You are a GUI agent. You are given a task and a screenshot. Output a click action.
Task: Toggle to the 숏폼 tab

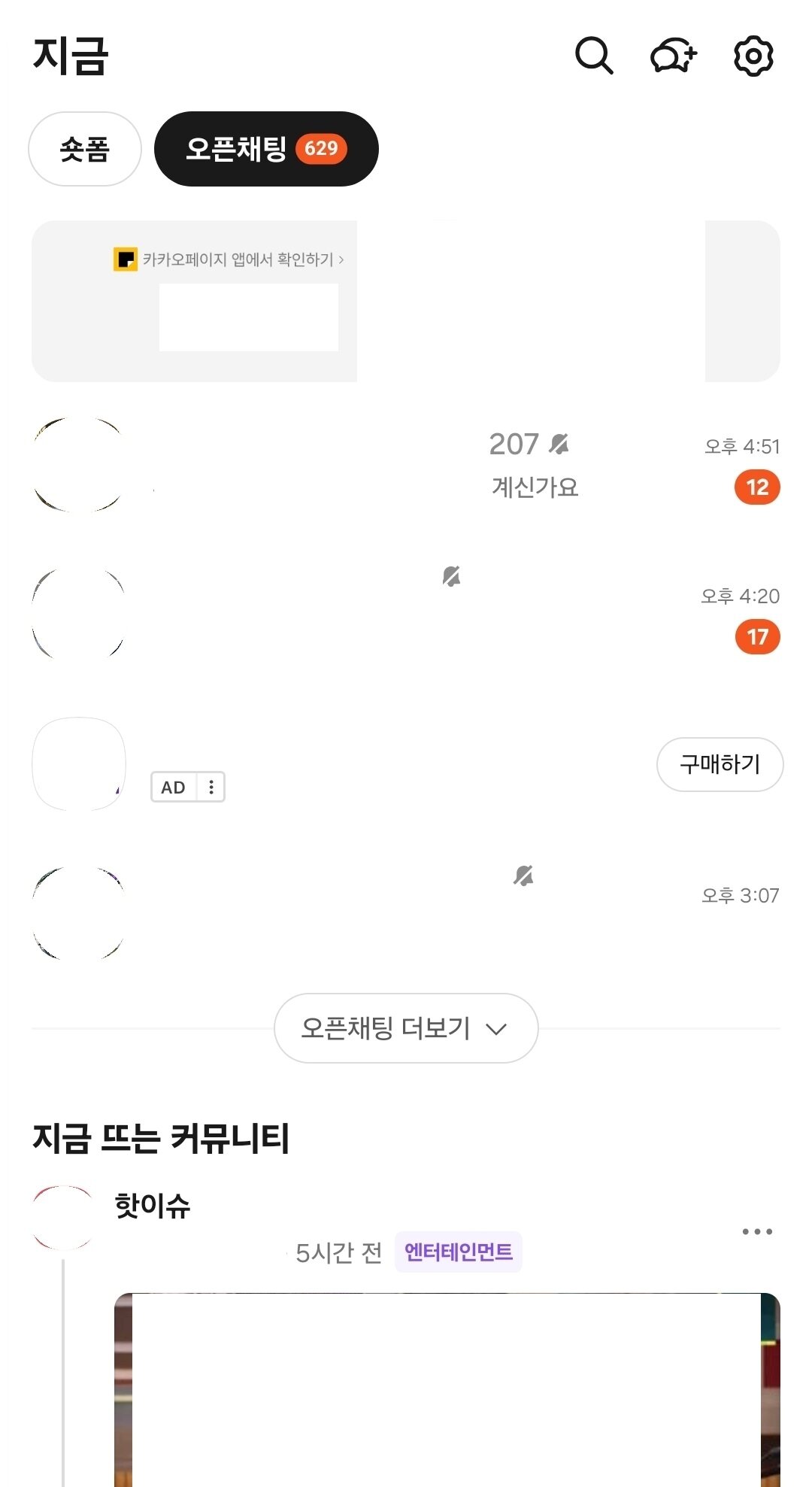point(84,148)
